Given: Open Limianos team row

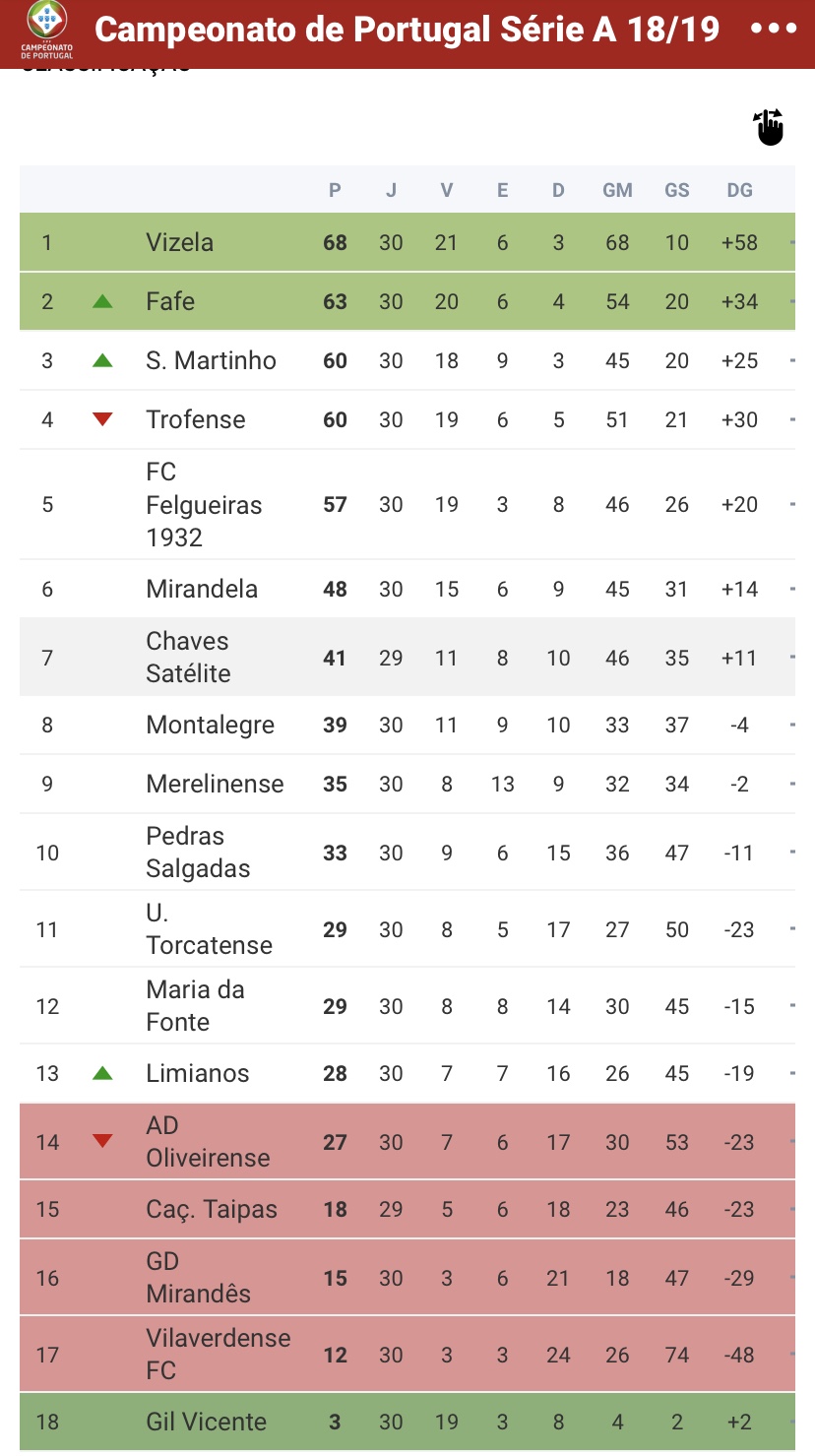Looking at the screenshot, I should [407, 1073].
